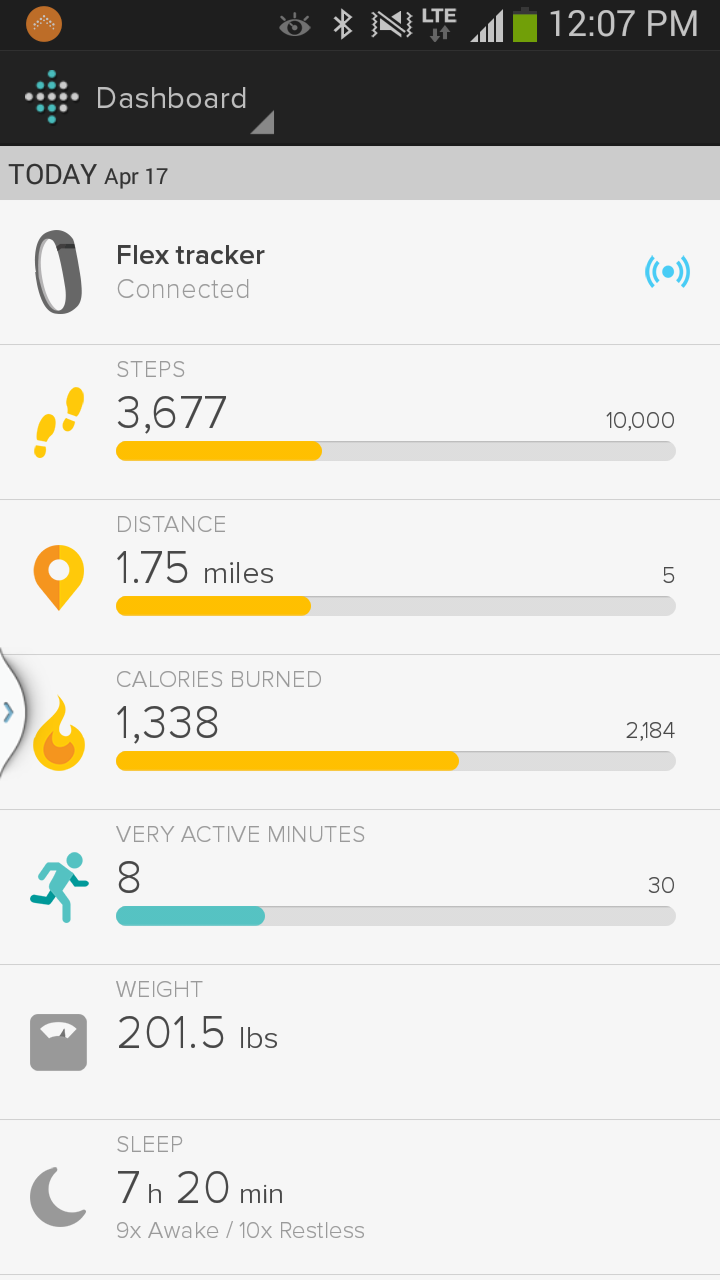Open the Dashboard dropdown menu

pyautogui.click(x=149, y=99)
